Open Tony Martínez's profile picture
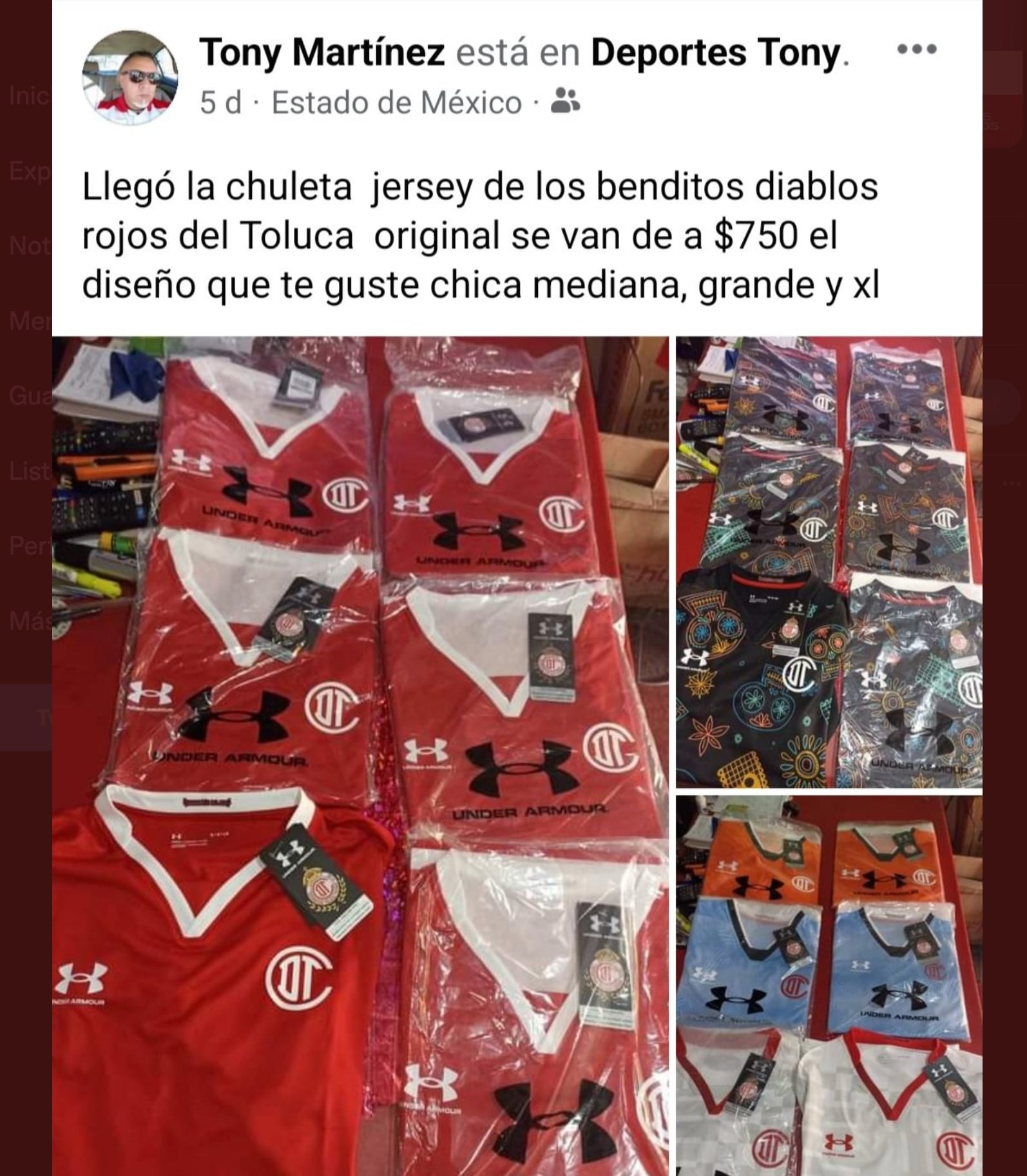1027x1176 pixels. coord(130,77)
